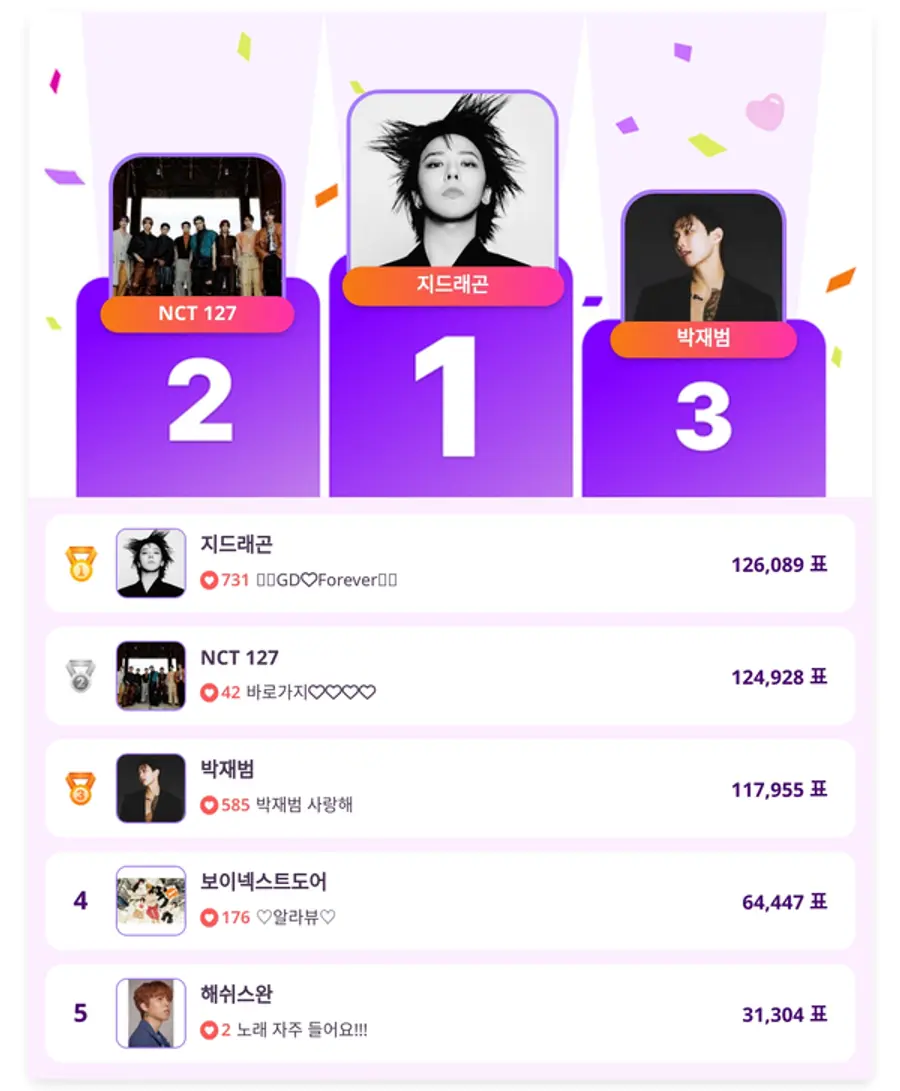
Task: Open NCT 127's podium photo at rank 2
Action: [197, 225]
